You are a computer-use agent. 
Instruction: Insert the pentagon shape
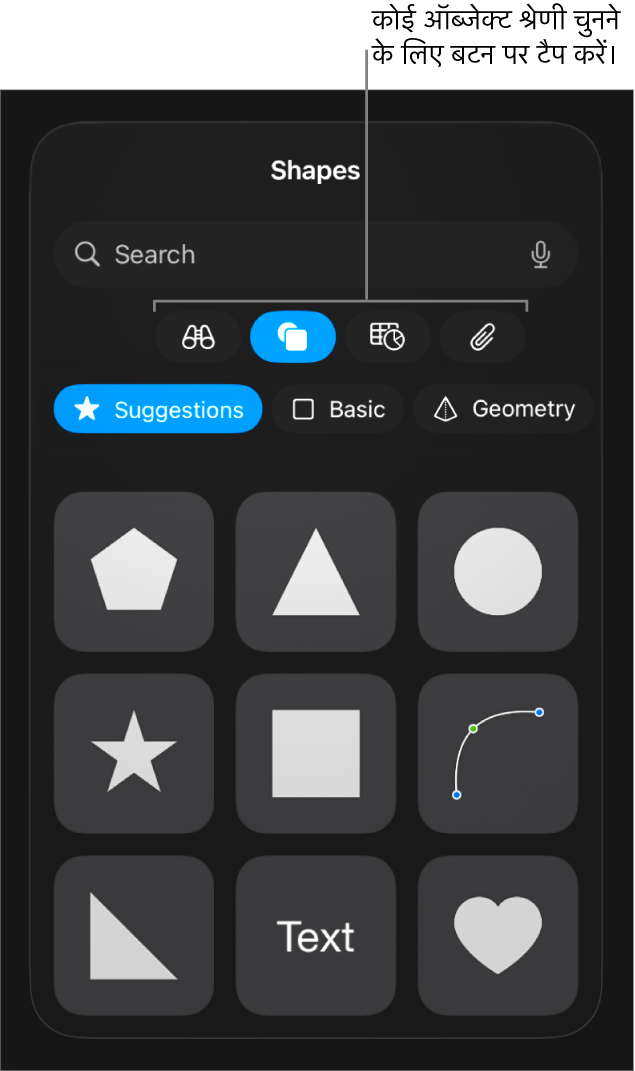tap(134, 571)
